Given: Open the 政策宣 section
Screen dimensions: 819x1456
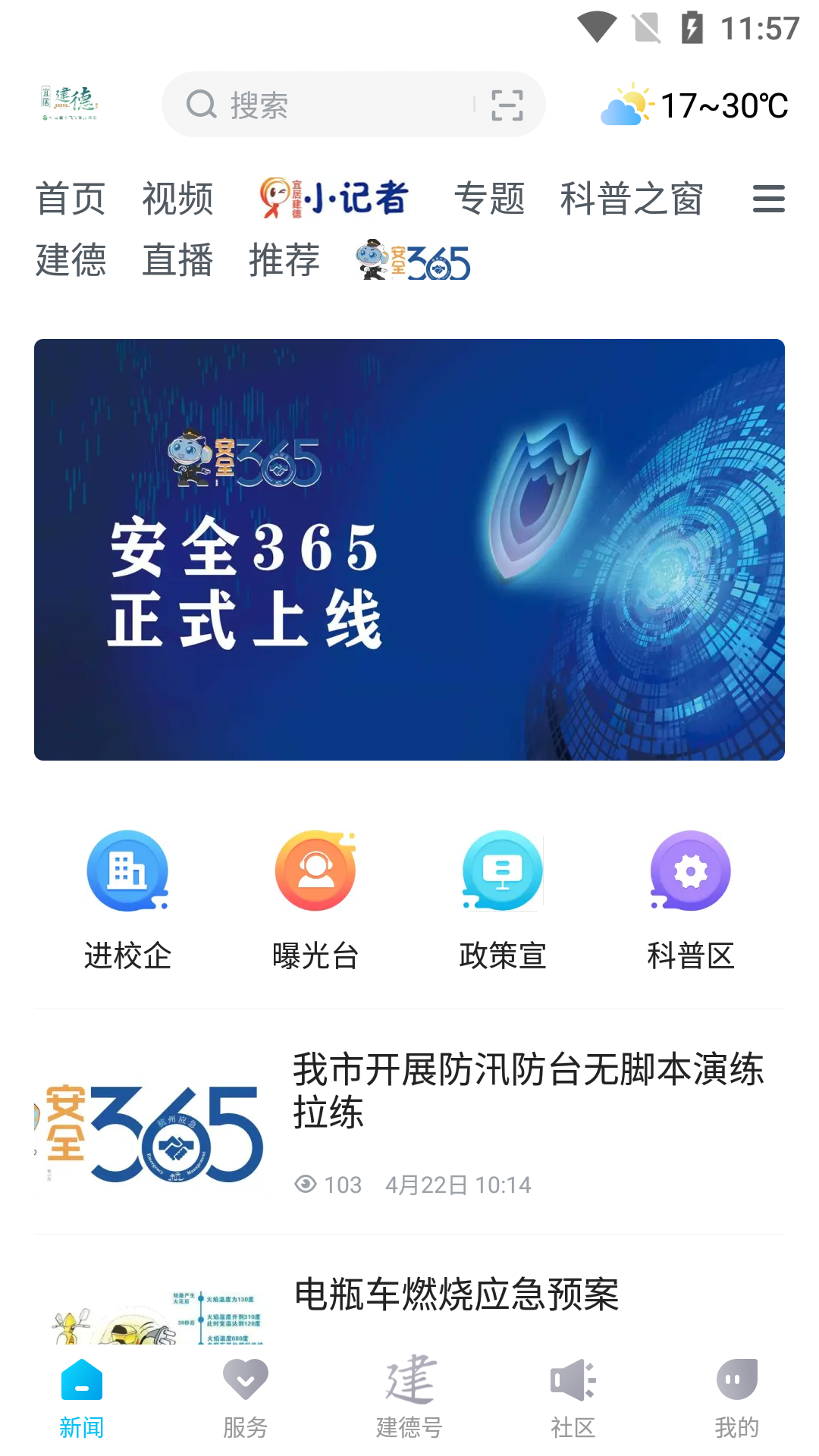Looking at the screenshot, I should click(503, 900).
